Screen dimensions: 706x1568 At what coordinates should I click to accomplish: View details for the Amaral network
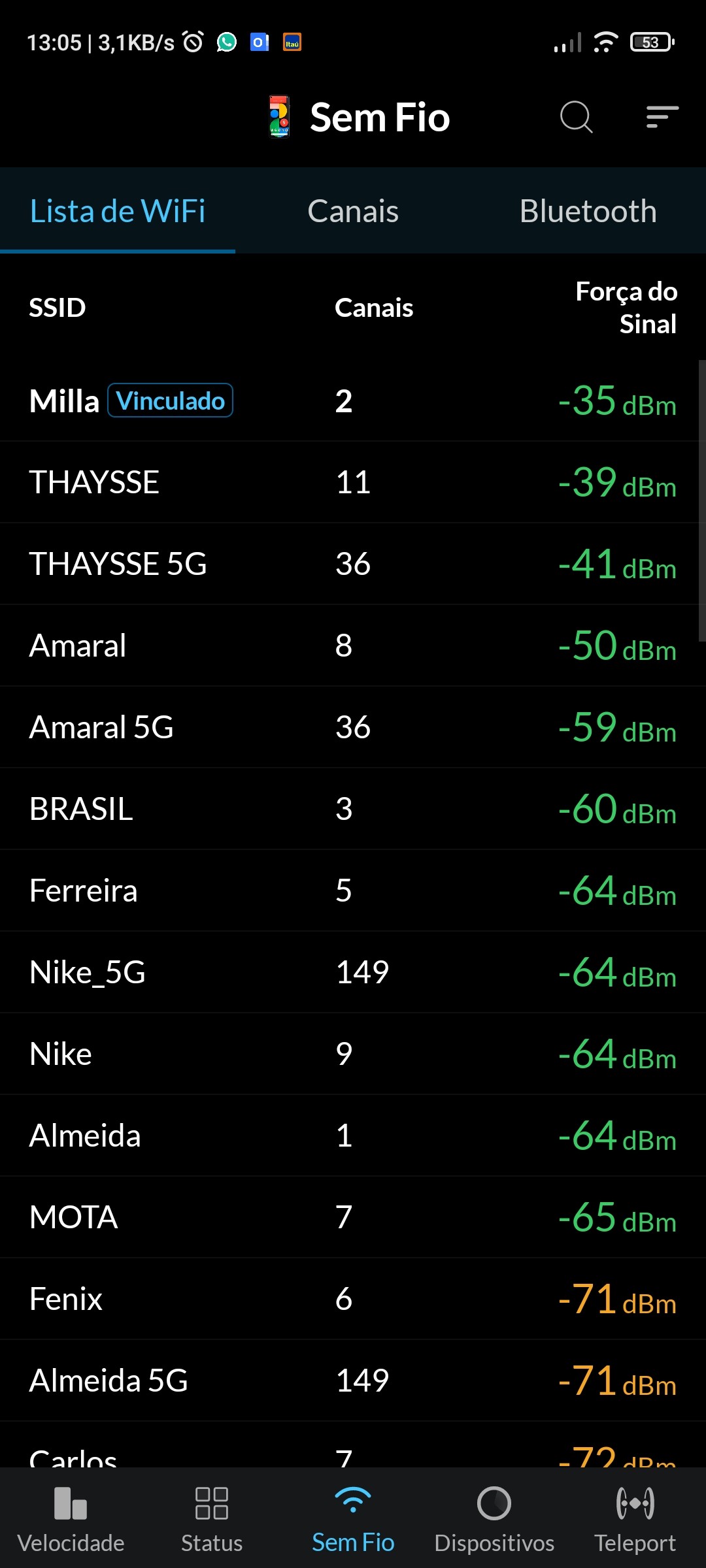[x=353, y=645]
